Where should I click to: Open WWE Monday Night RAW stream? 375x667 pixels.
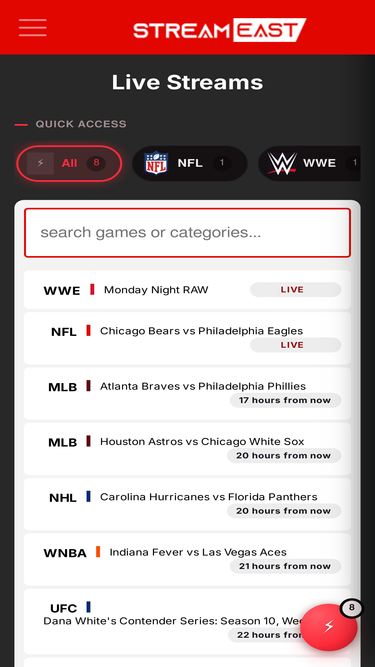pos(187,290)
